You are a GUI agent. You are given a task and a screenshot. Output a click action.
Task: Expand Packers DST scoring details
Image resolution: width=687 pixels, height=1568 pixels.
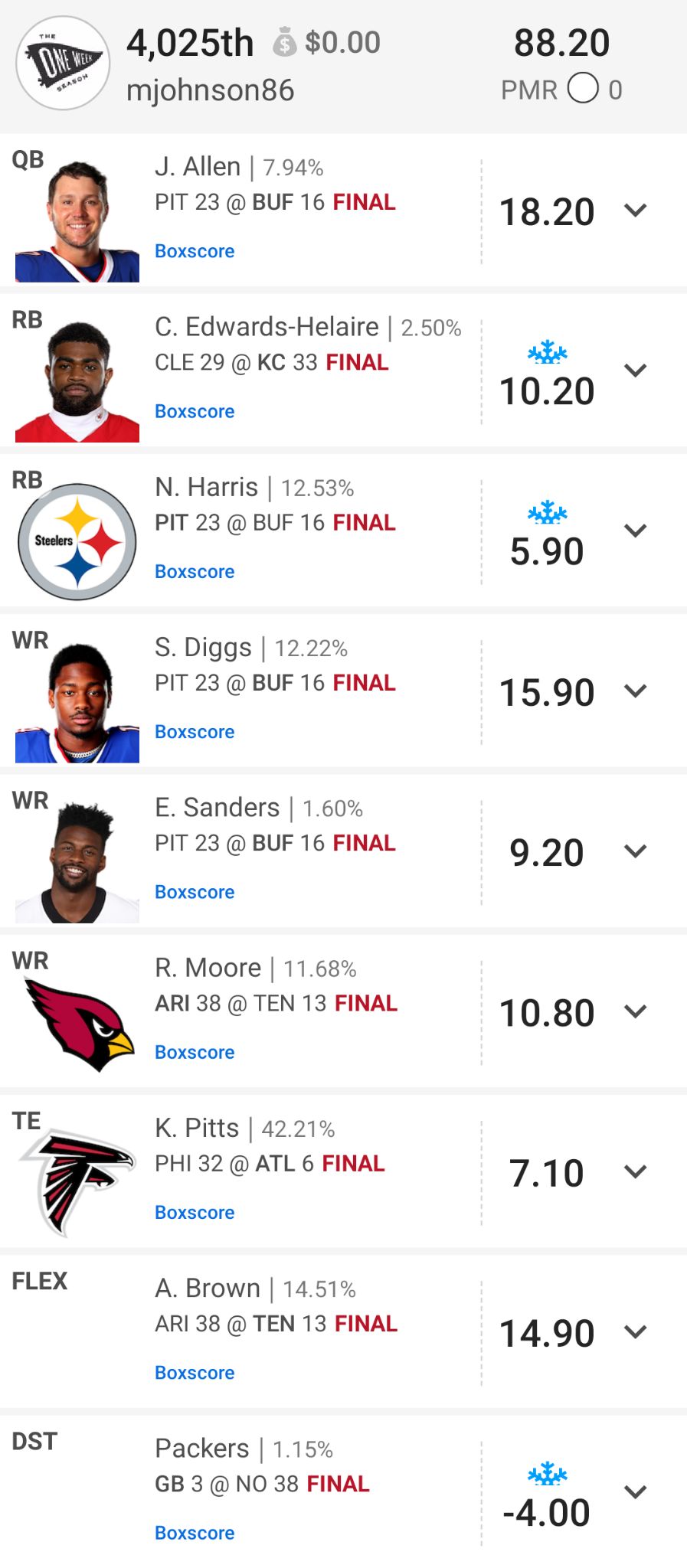[x=635, y=1491]
